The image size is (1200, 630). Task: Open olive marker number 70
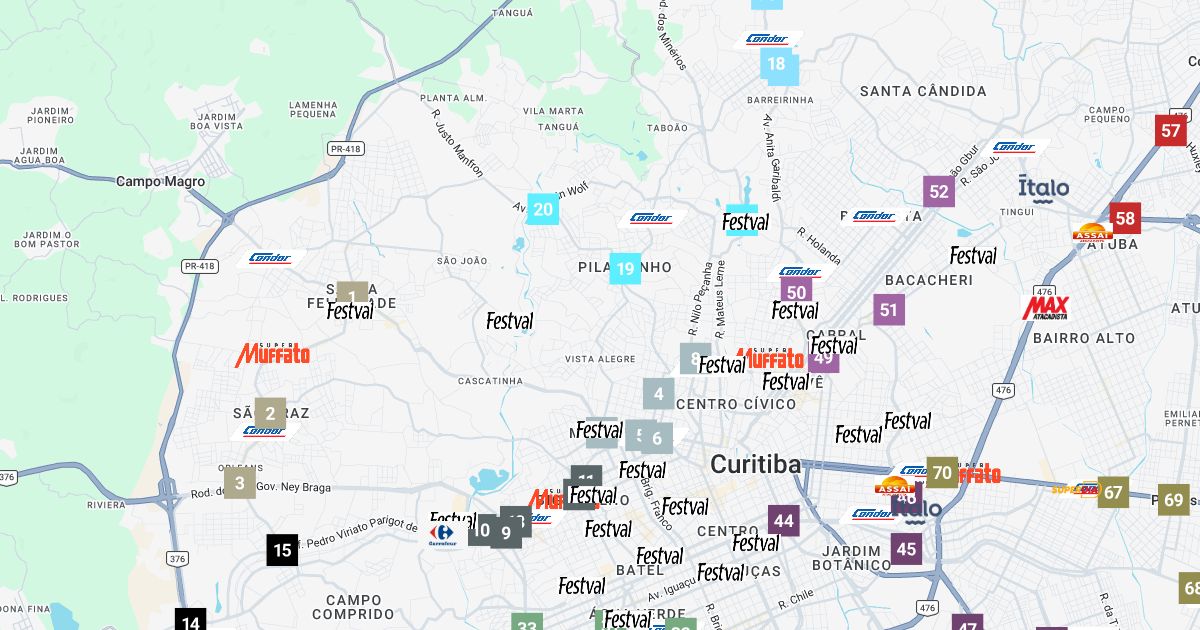pos(942,473)
